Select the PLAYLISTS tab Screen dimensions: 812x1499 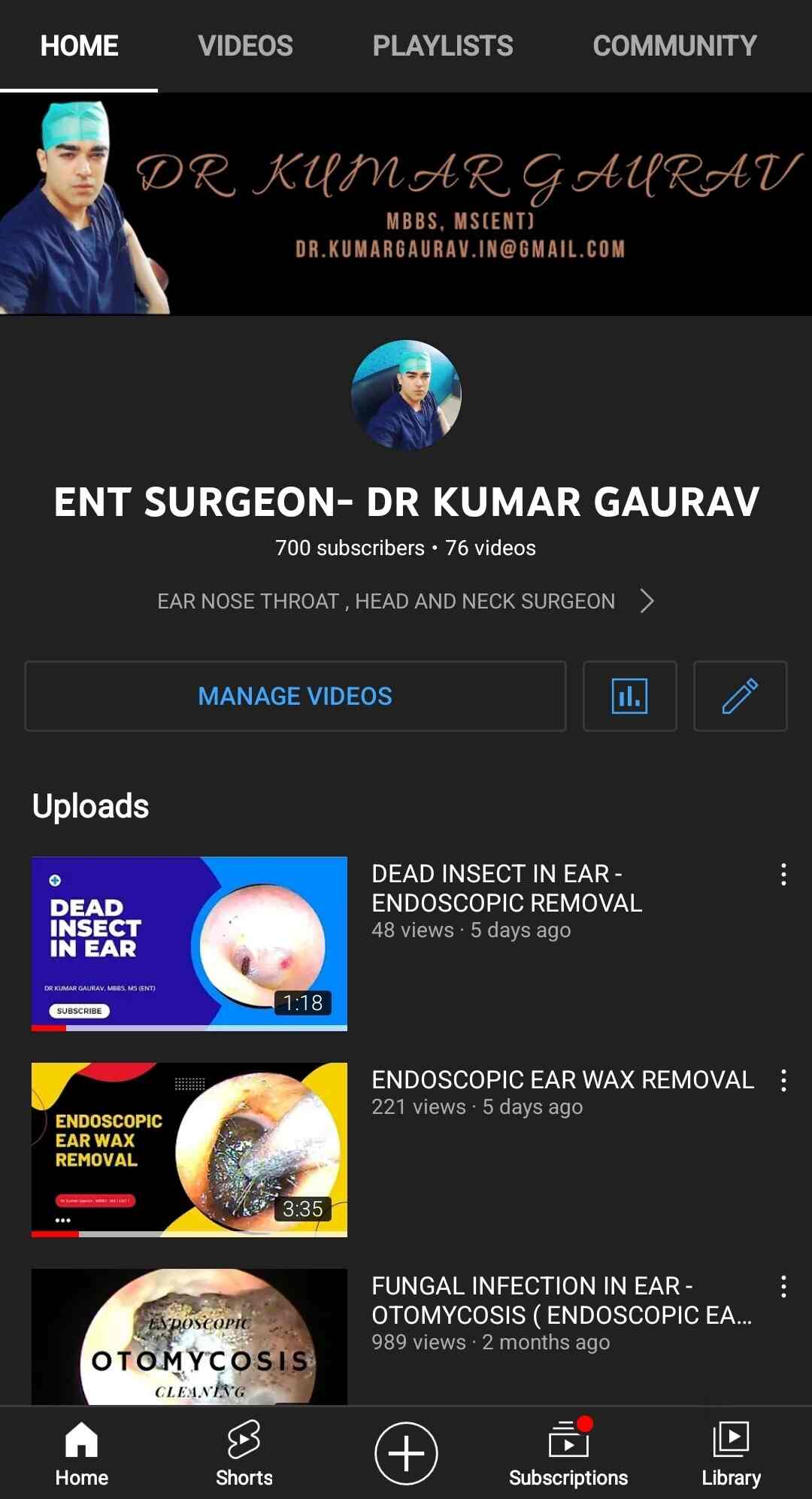coord(443,46)
